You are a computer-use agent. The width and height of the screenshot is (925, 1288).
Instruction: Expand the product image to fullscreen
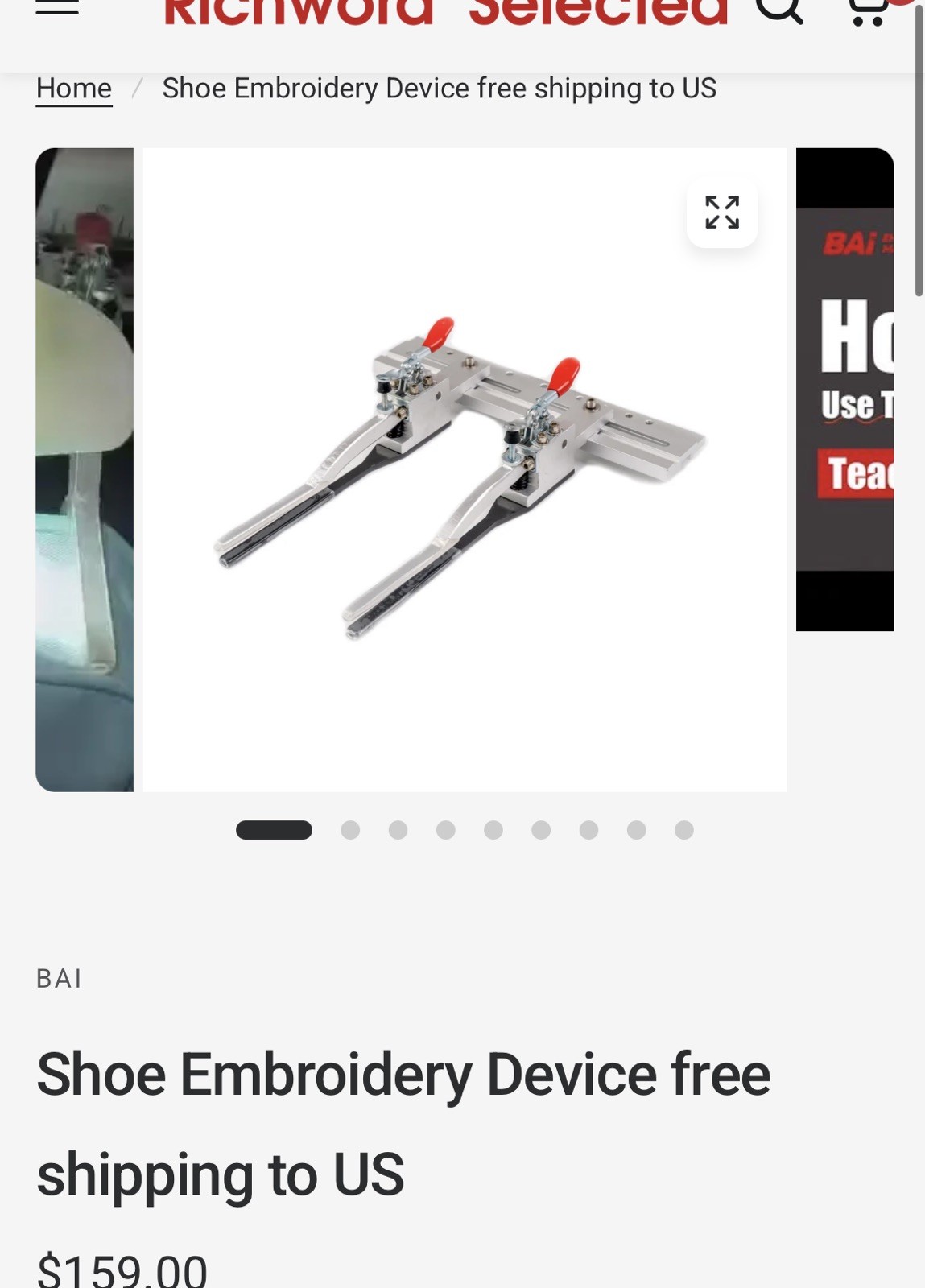pyautogui.click(x=721, y=213)
